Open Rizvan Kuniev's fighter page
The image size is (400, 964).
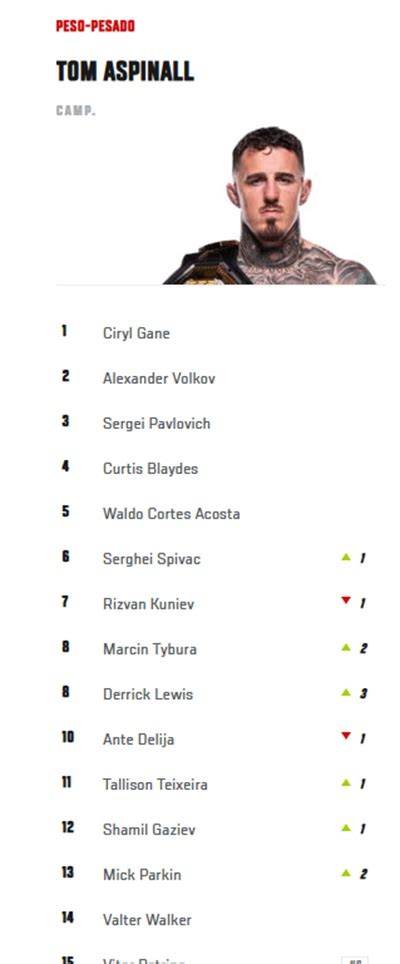pos(149,604)
